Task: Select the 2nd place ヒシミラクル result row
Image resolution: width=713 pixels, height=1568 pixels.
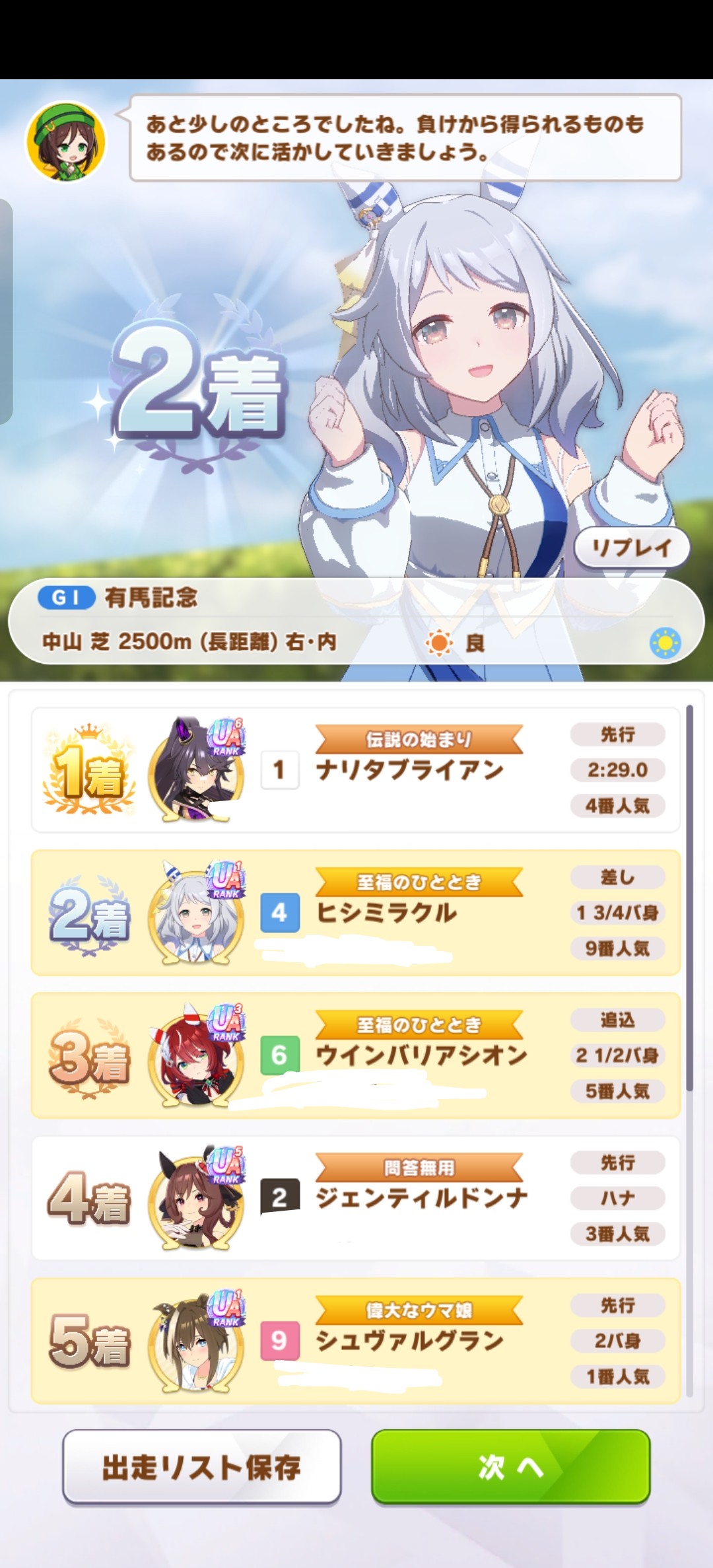Action: tap(355, 913)
